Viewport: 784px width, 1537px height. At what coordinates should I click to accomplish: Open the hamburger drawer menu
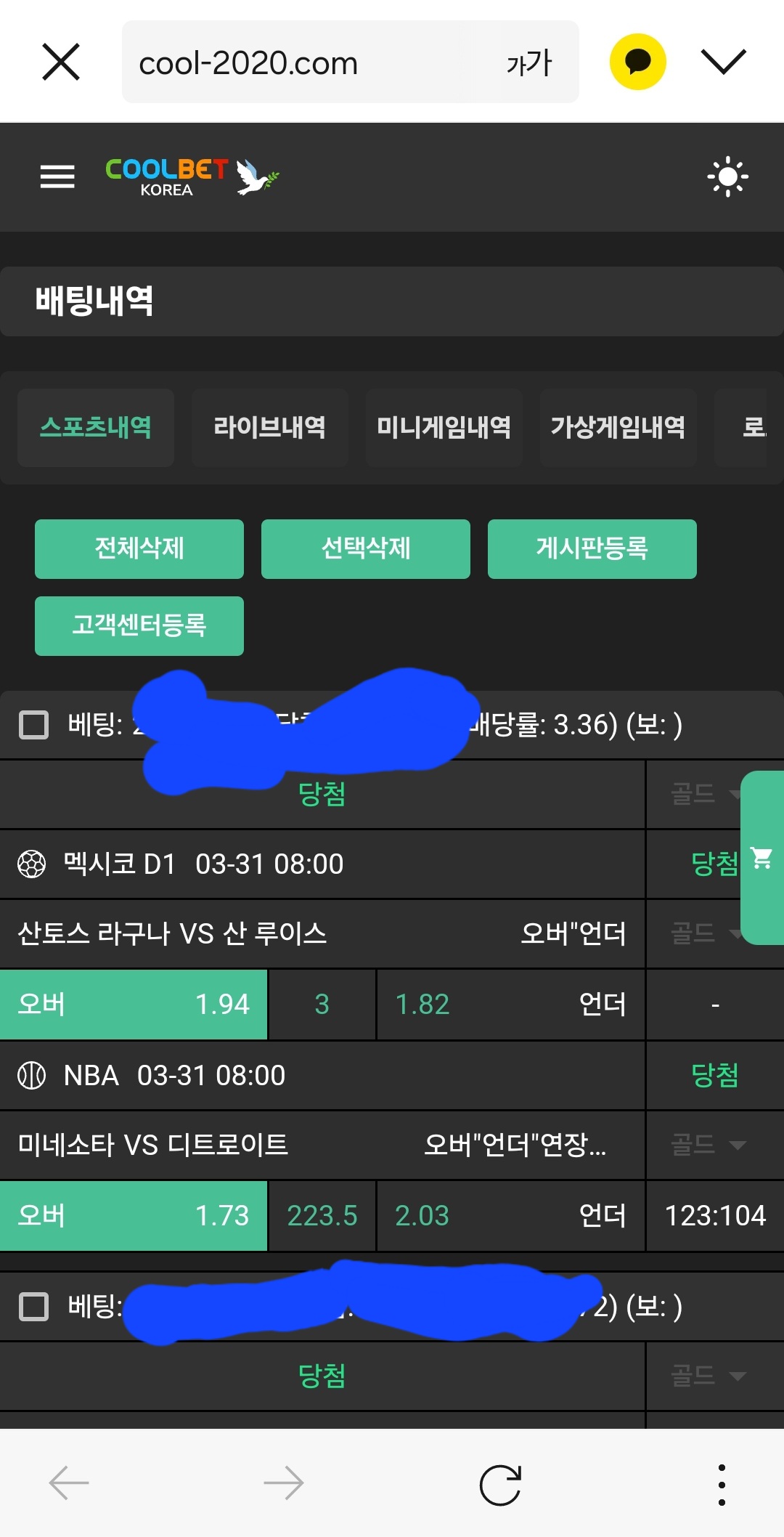point(57,177)
